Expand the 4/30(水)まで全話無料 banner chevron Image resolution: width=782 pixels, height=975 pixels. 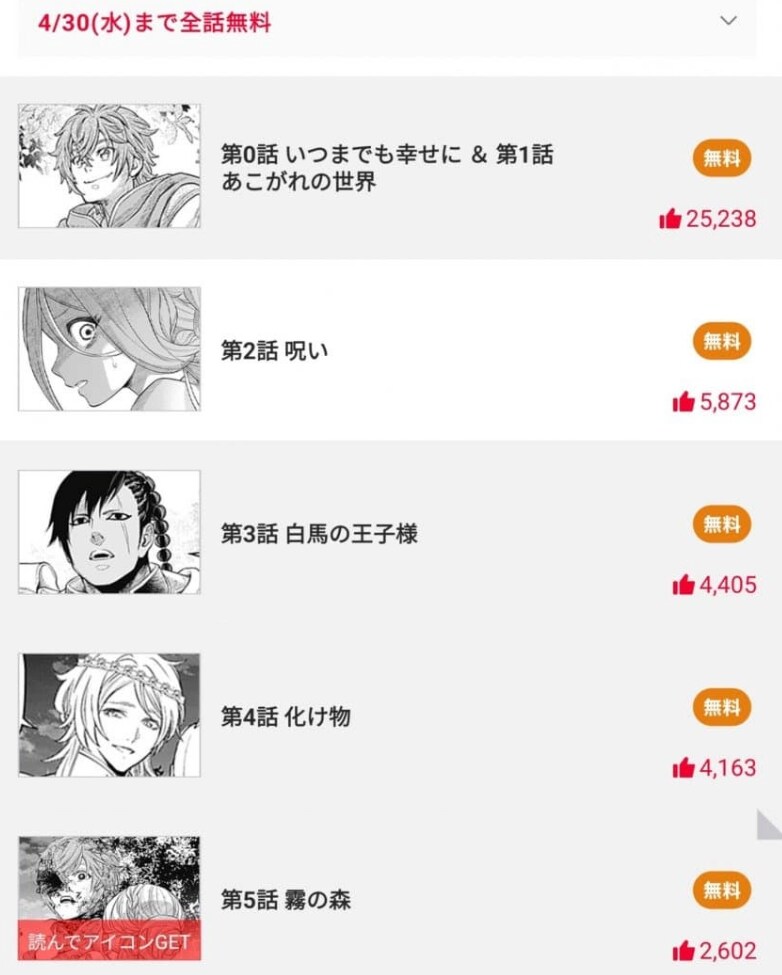coord(729,21)
